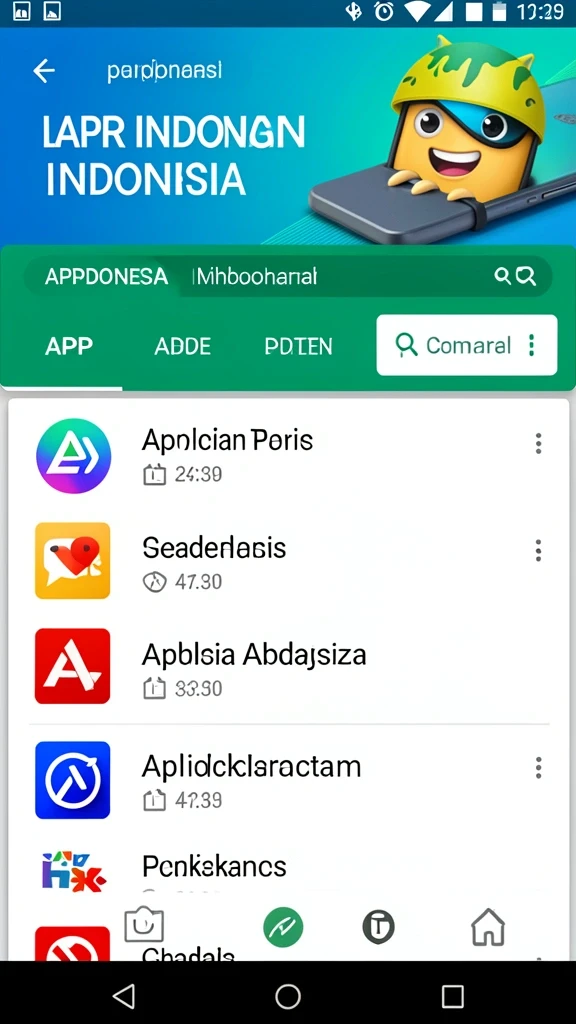Tap the green circle icon in the bottom bar

(x=283, y=927)
